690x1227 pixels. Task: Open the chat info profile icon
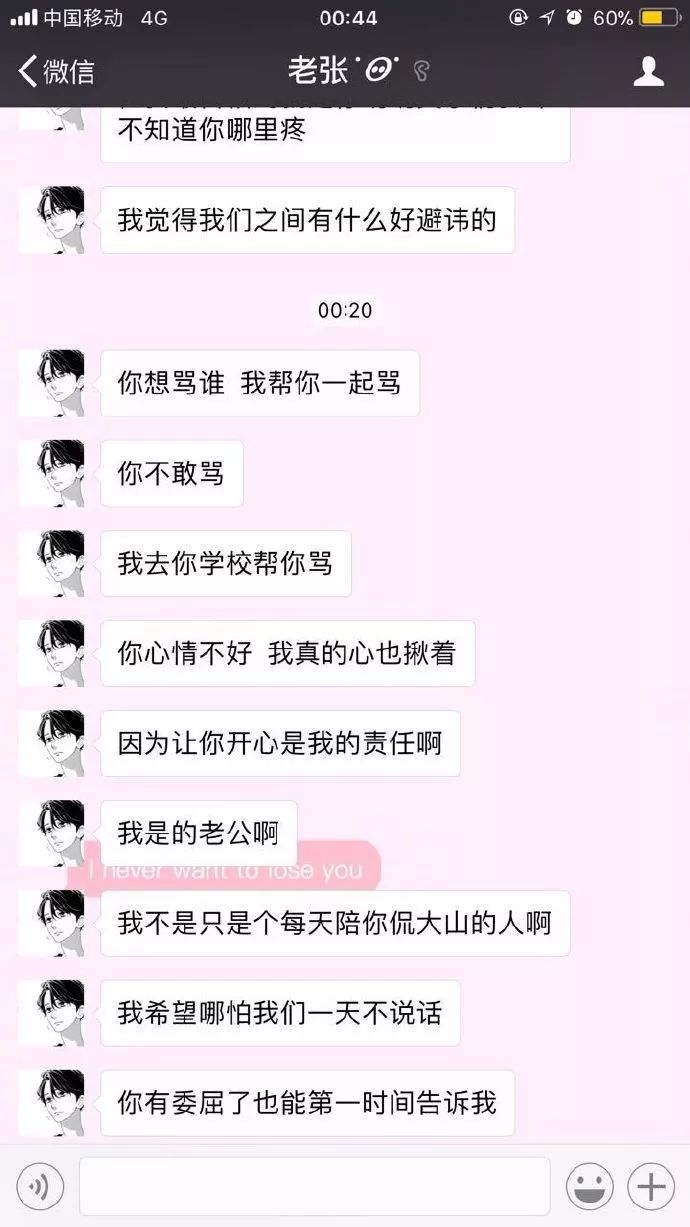point(649,71)
